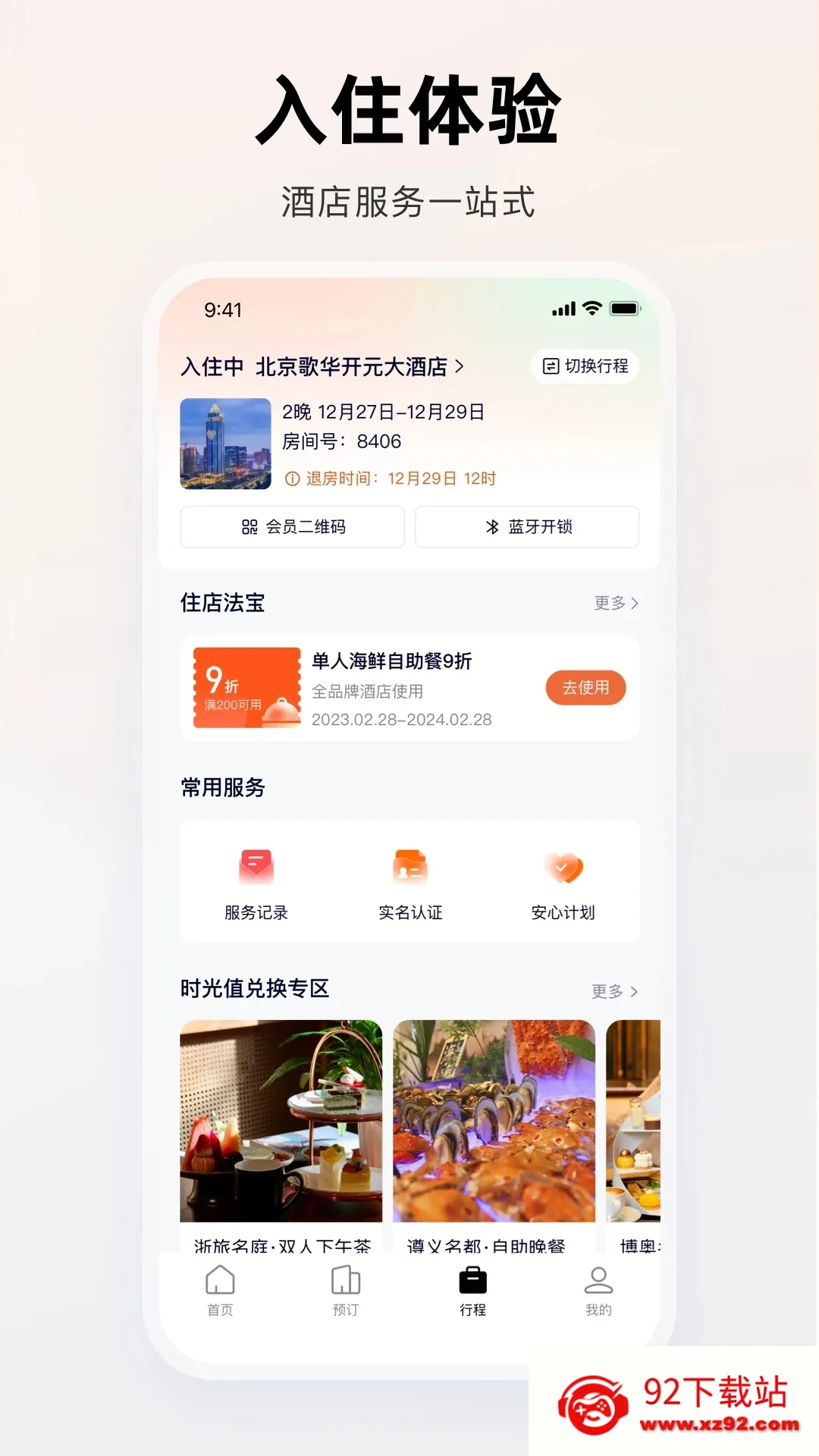The image size is (819, 1456).
Task: Tap the 退房时间 info circle icon
Action: click(x=292, y=479)
